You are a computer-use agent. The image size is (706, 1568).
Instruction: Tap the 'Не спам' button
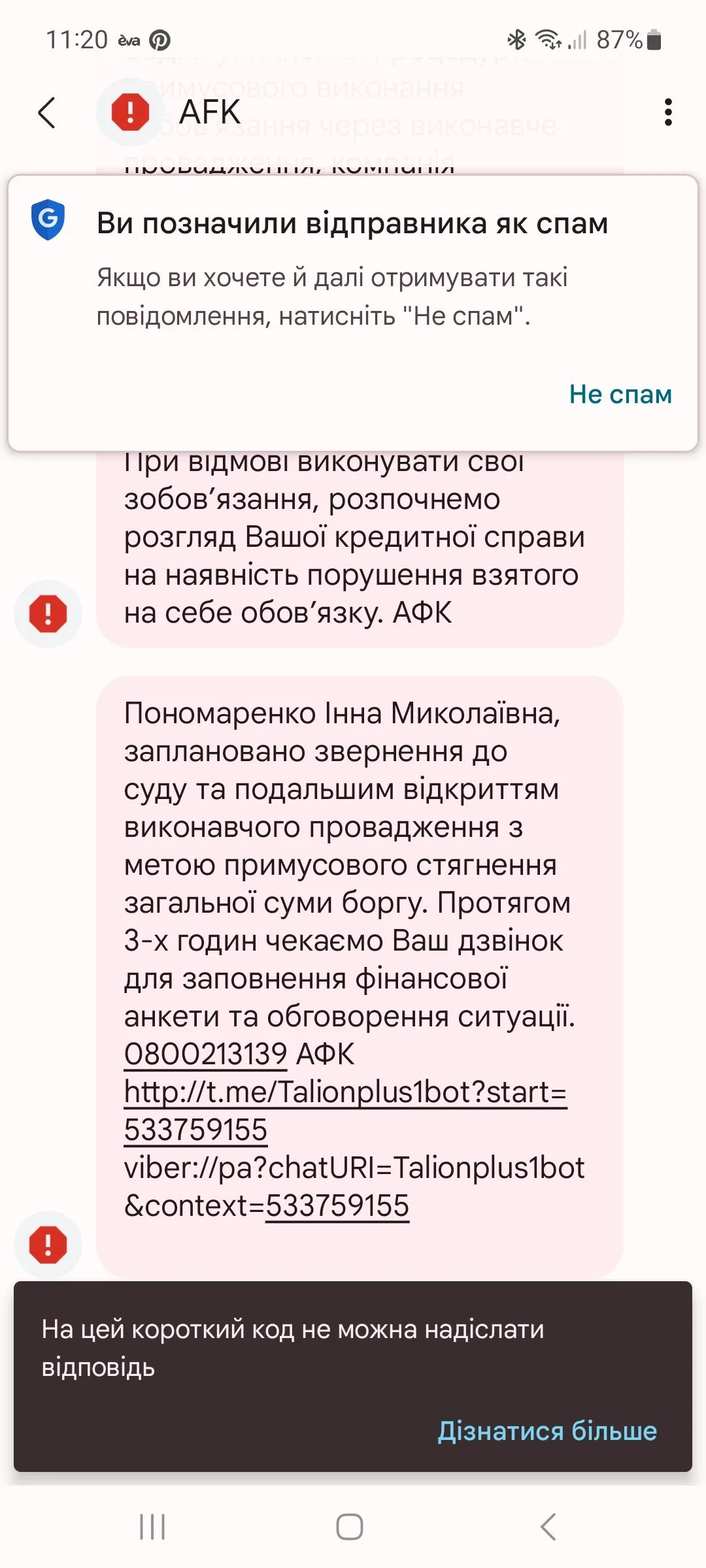(620, 394)
